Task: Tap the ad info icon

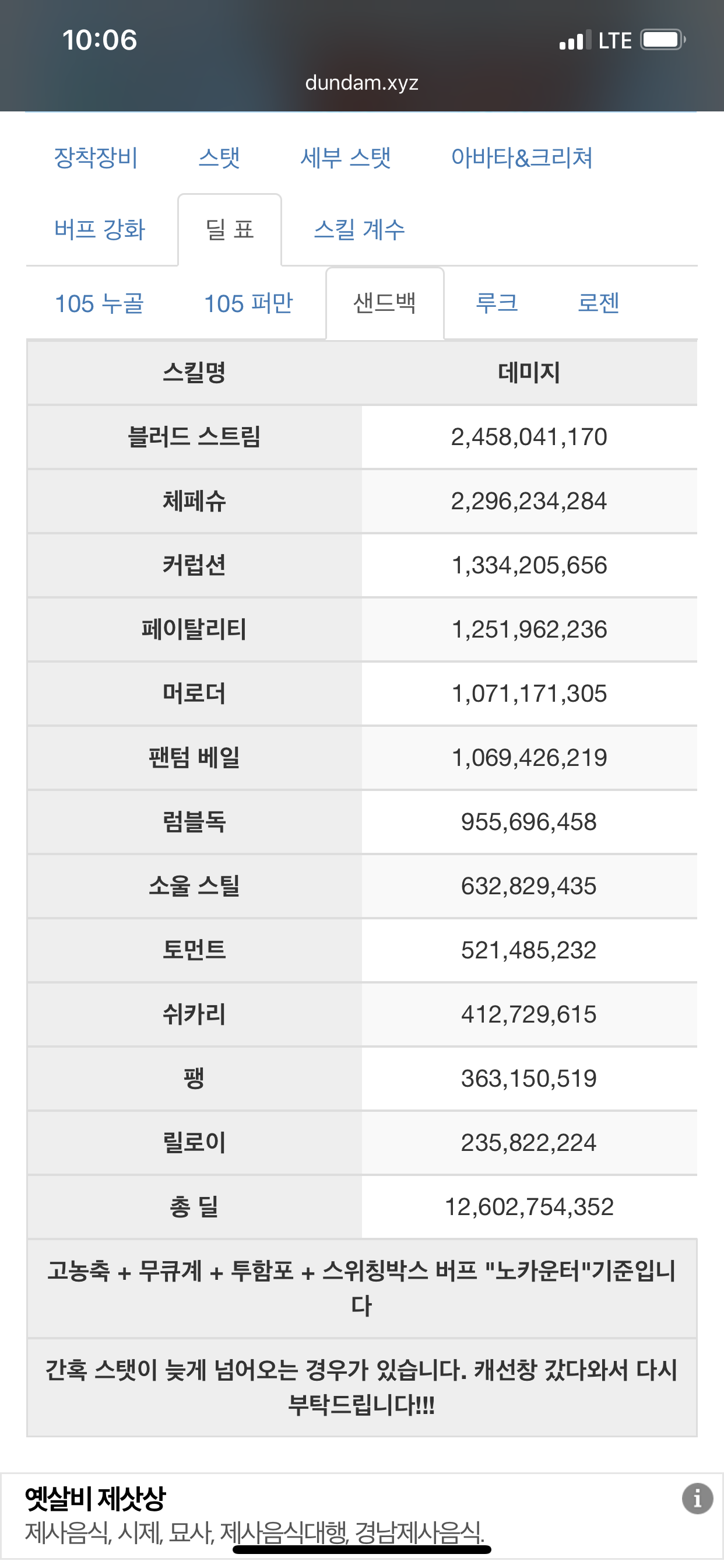Action: tap(697, 1498)
